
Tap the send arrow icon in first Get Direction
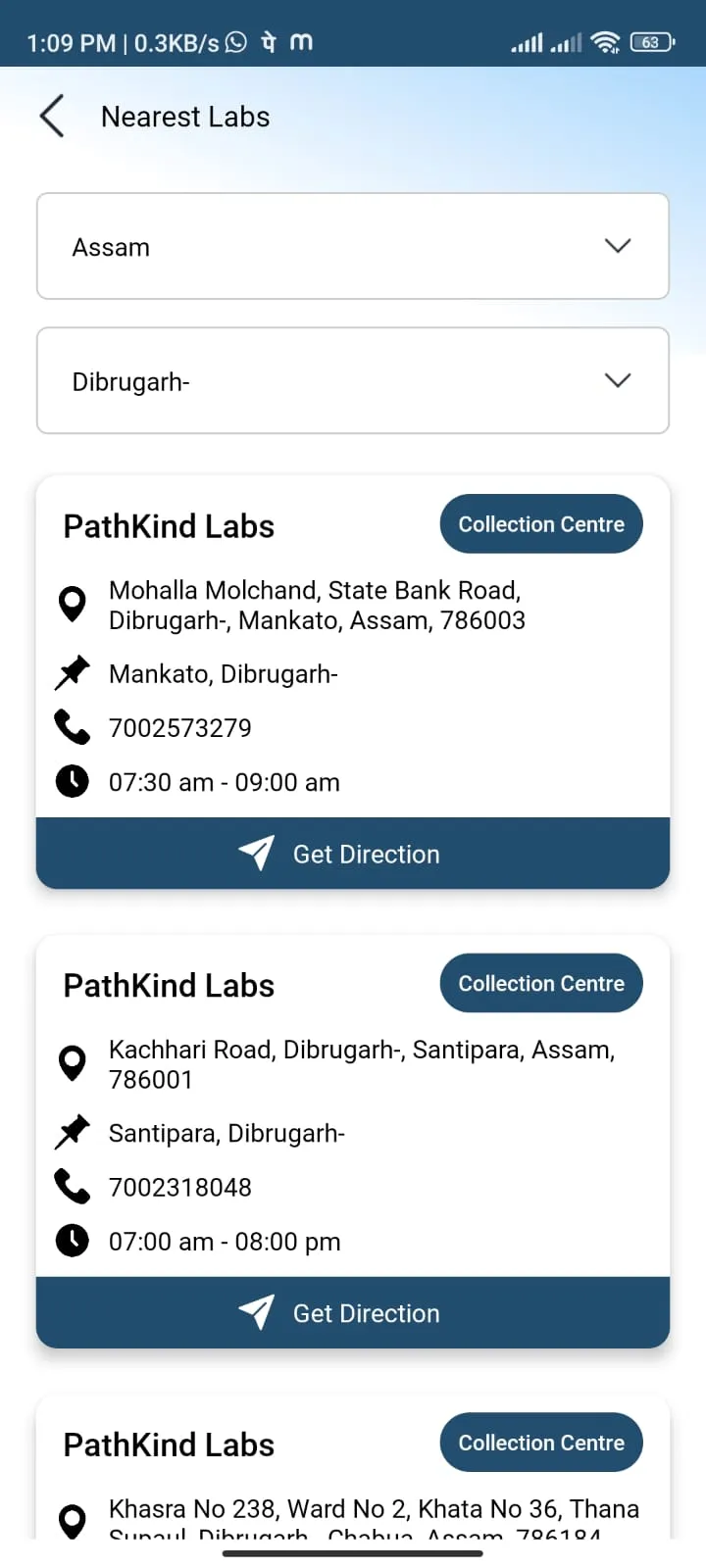257,853
